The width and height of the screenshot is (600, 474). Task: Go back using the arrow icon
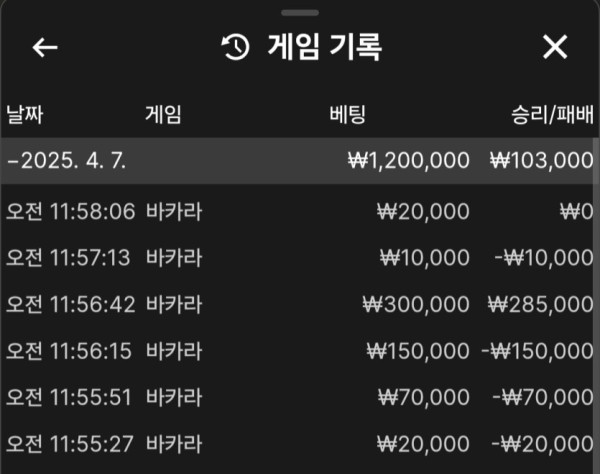pos(44,47)
